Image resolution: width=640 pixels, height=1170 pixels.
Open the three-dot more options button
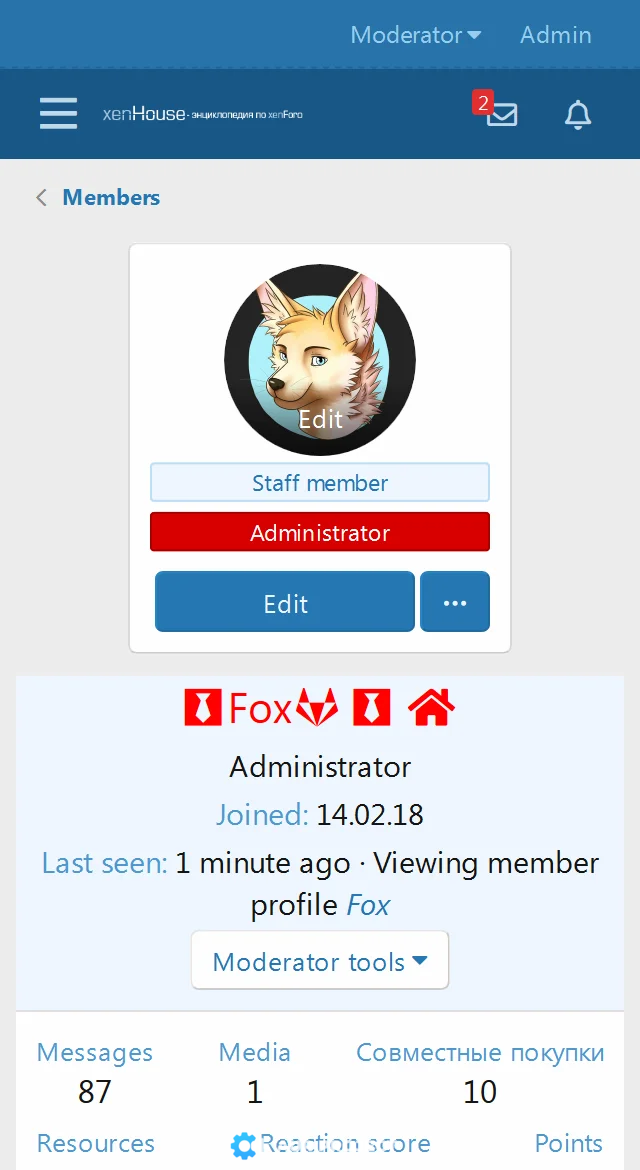click(455, 603)
